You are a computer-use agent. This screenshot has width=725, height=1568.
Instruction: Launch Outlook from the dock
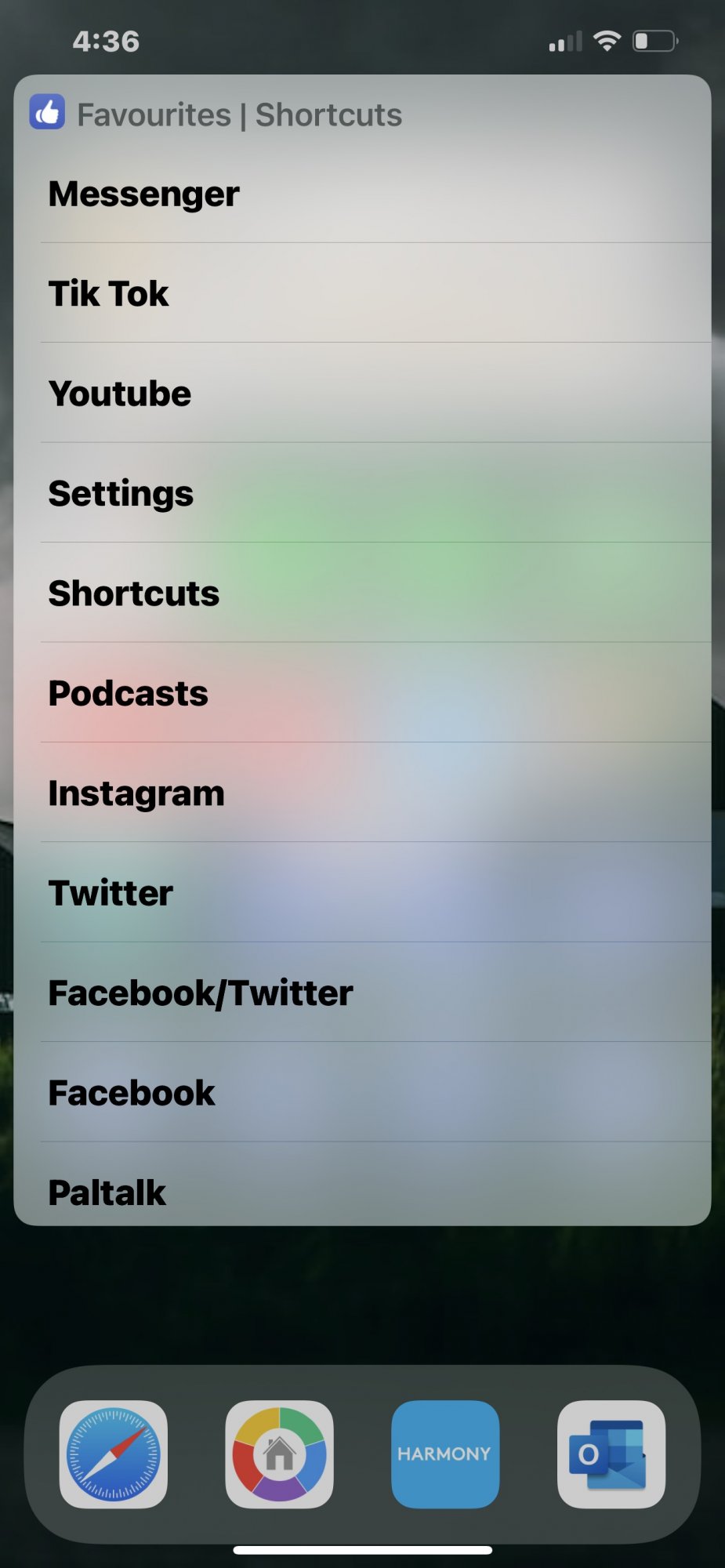coord(611,1454)
